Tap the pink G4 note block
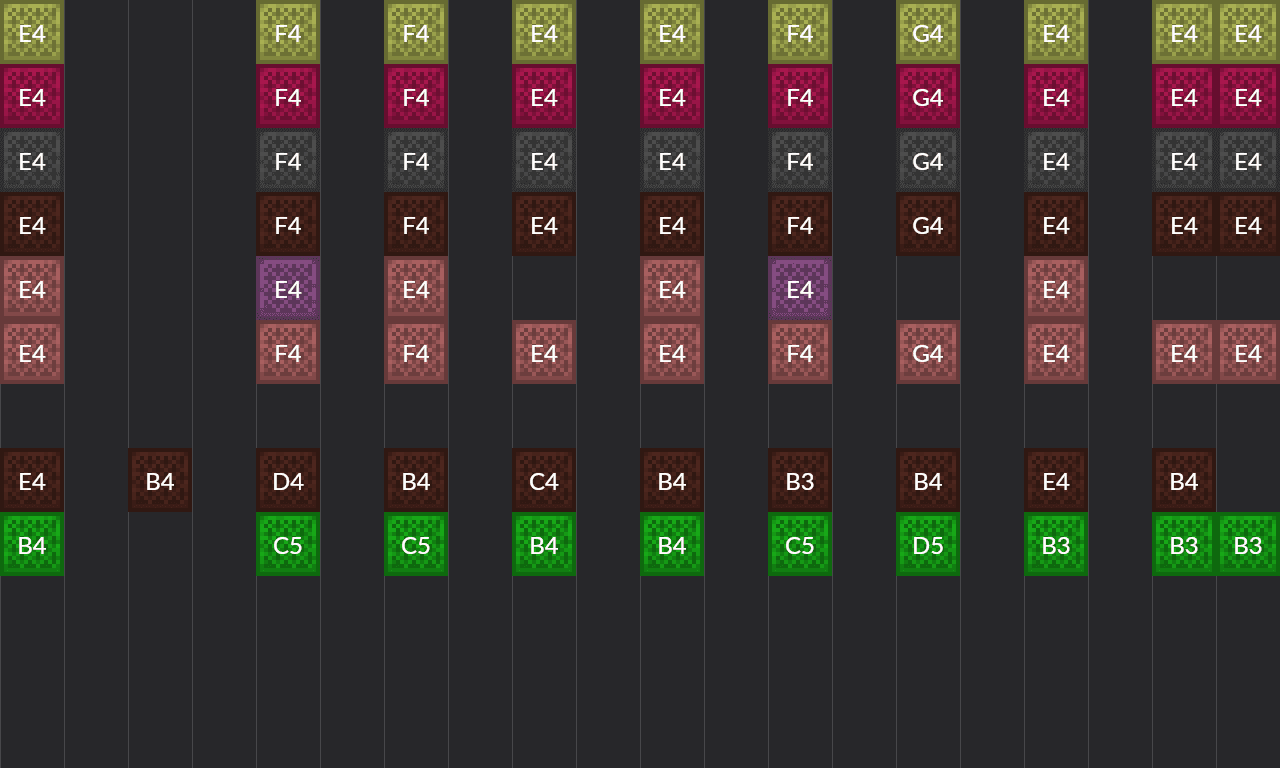The image size is (1280, 768). point(928,353)
